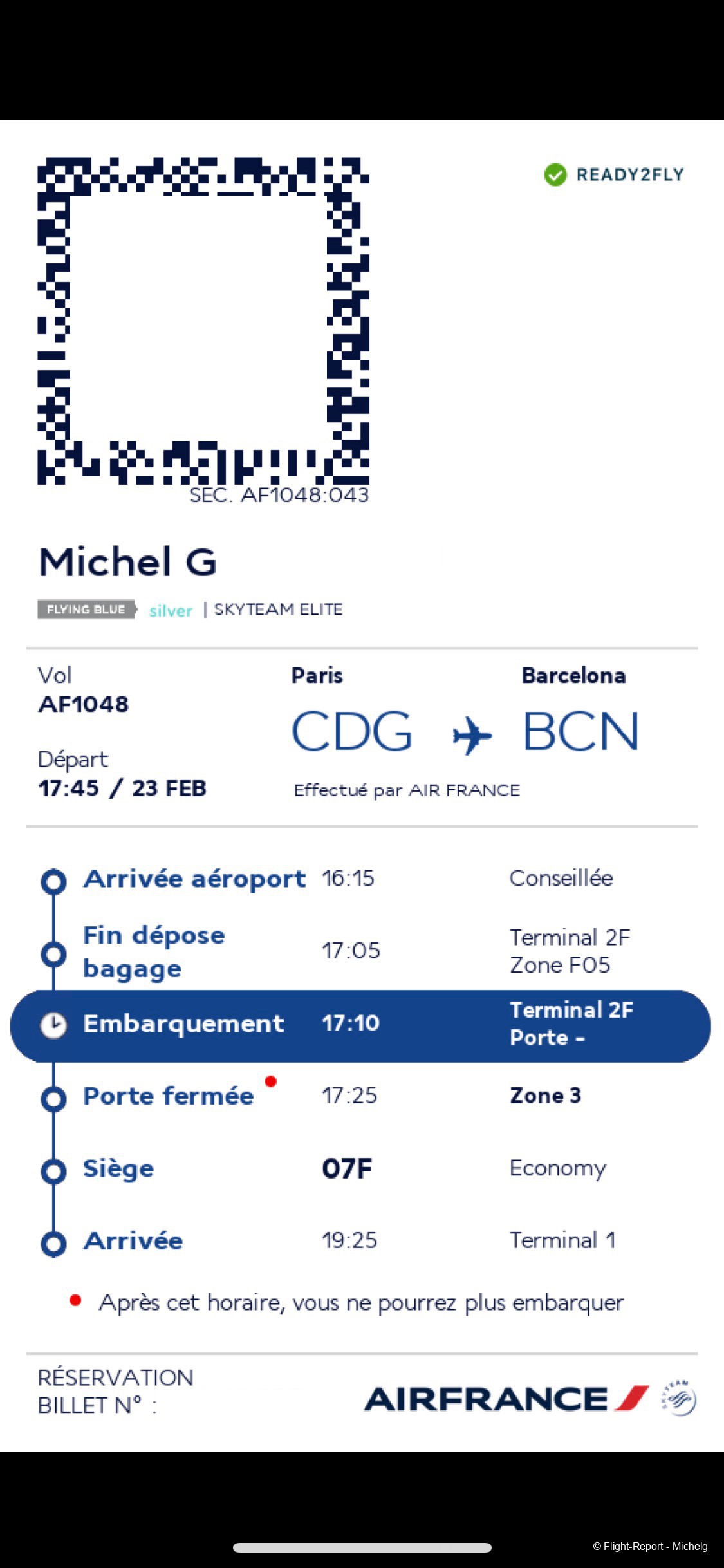Screen dimensions: 724x1568
Task: Tap the clock icon next to Embarquement
Action: [53, 1025]
